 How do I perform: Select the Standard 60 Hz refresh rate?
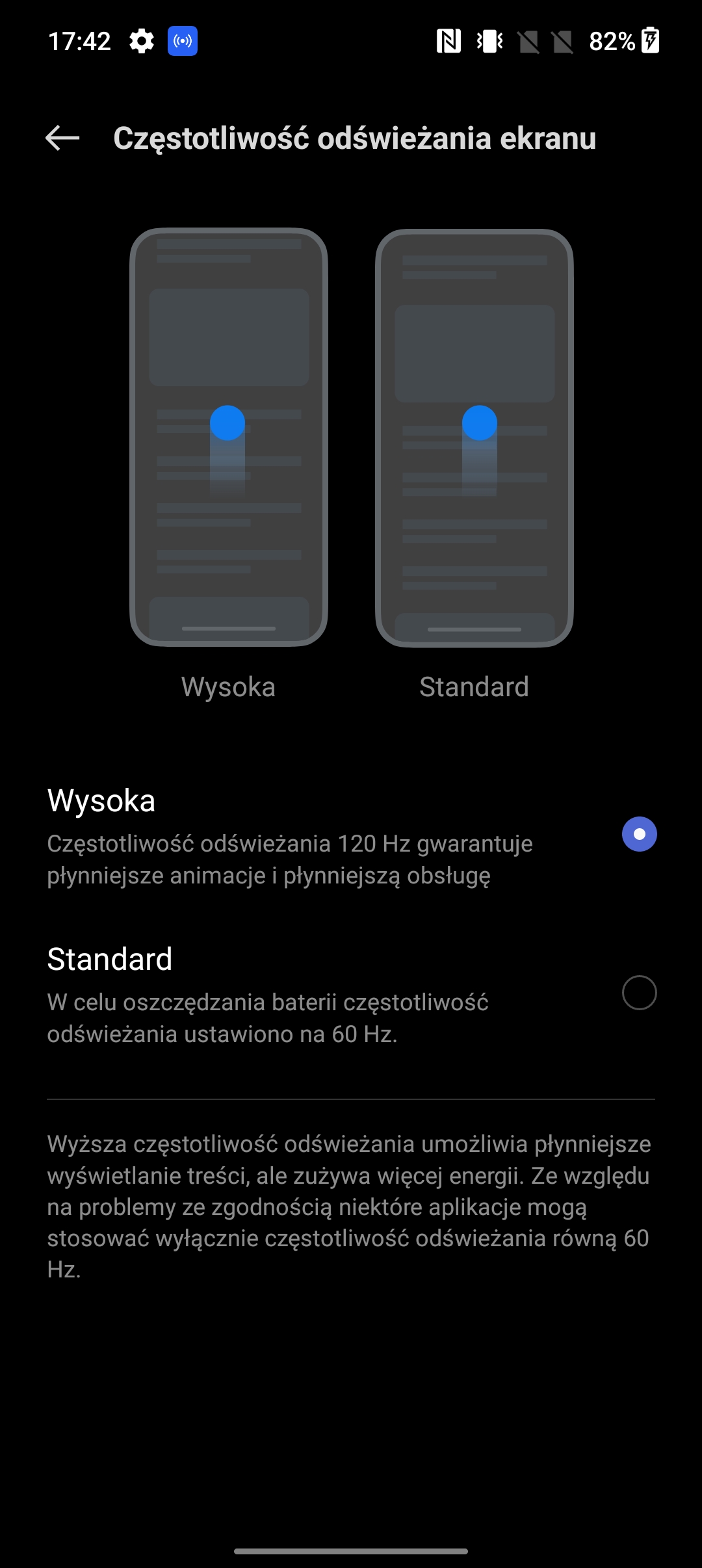639,993
